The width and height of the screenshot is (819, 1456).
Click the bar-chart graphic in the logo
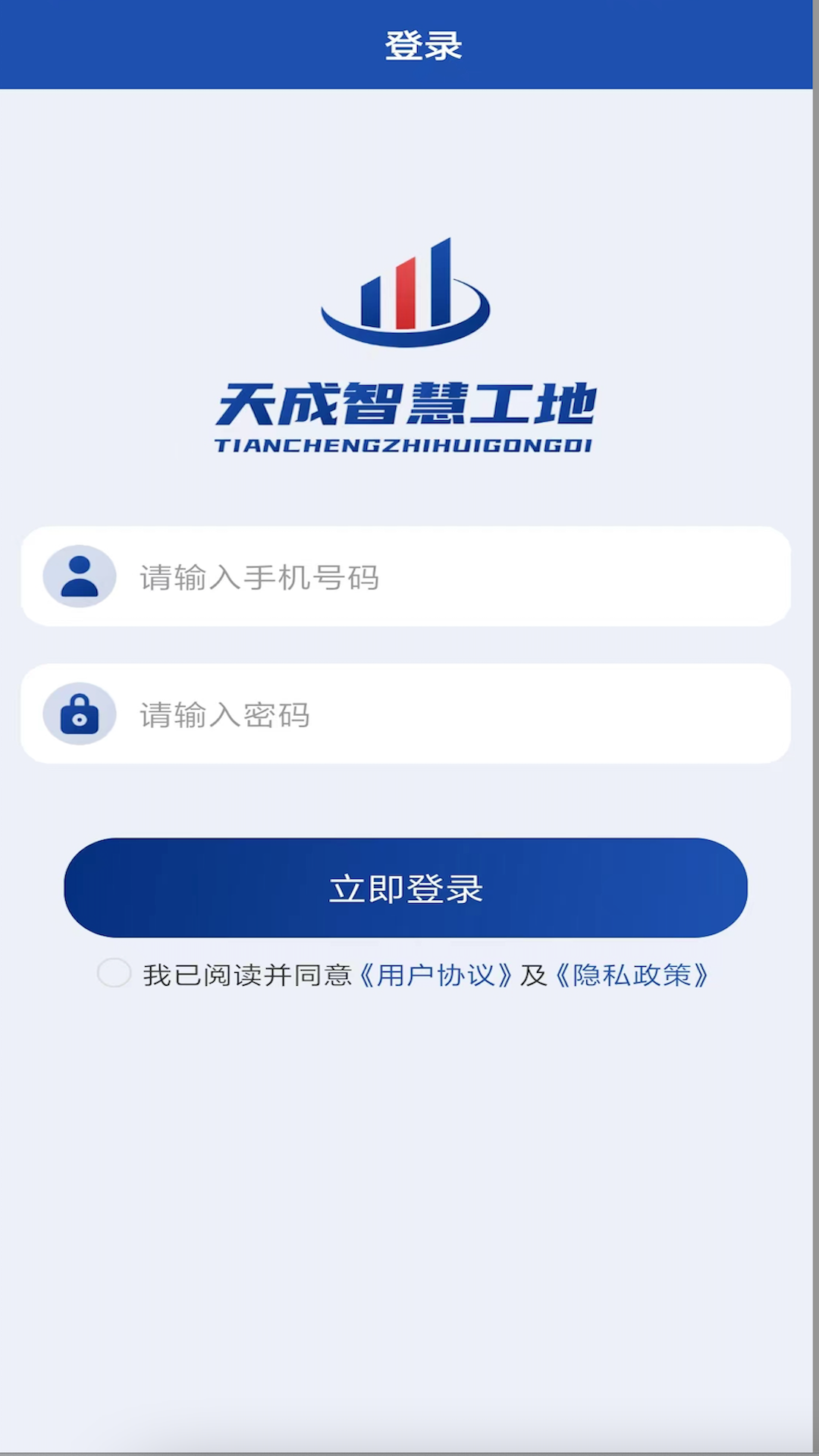[x=407, y=296]
